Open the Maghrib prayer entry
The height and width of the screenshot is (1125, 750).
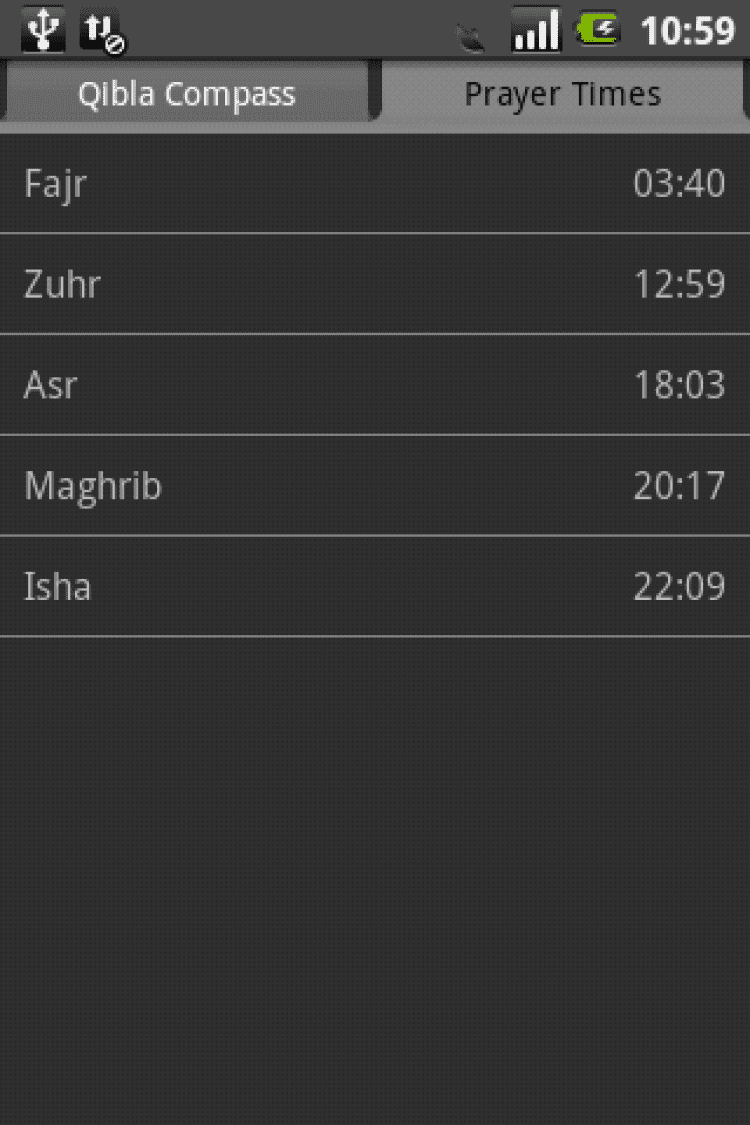tap(374, 486)
